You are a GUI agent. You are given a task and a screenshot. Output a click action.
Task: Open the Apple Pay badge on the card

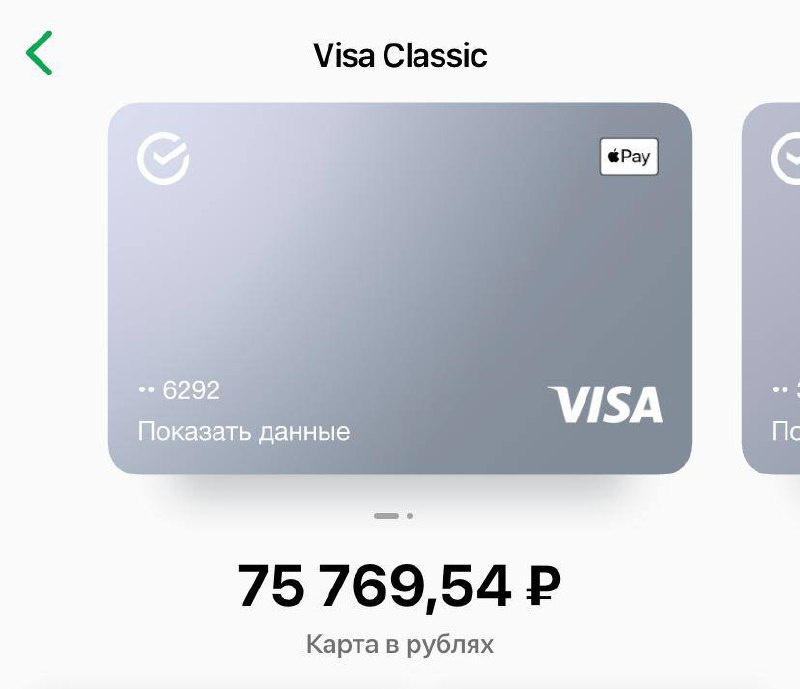(x=629, y=157)
